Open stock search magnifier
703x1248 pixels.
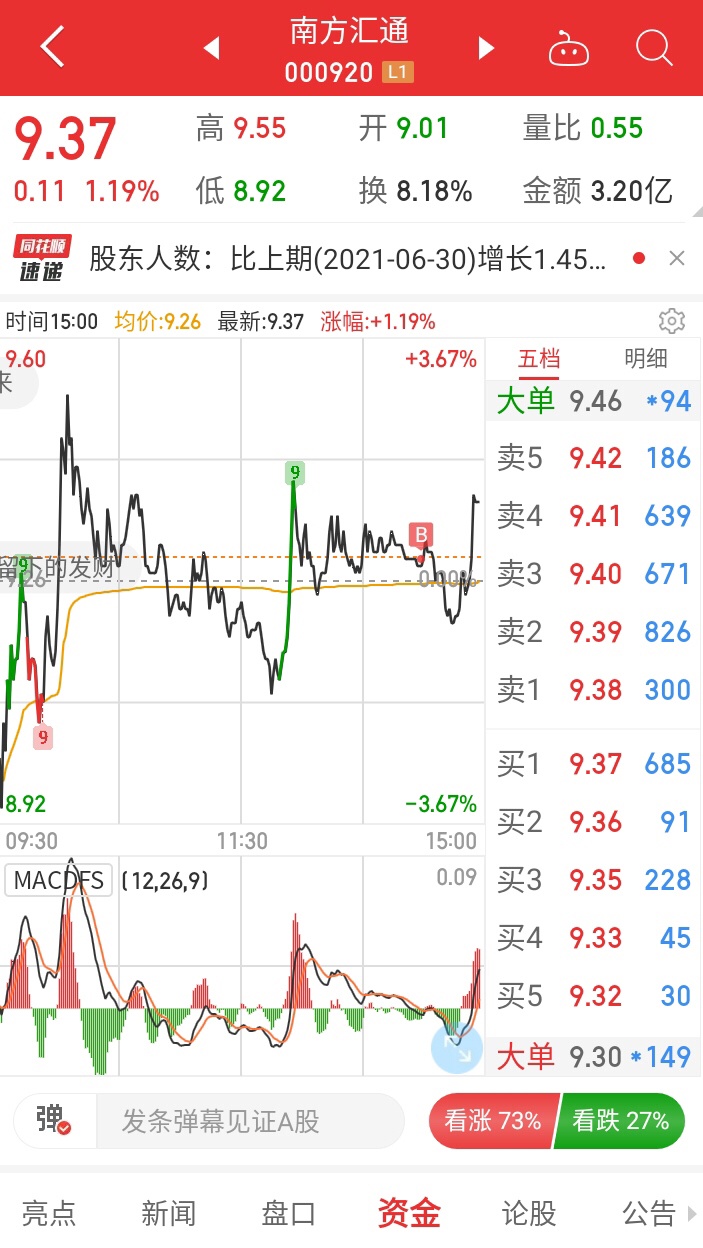click(654, 47)
